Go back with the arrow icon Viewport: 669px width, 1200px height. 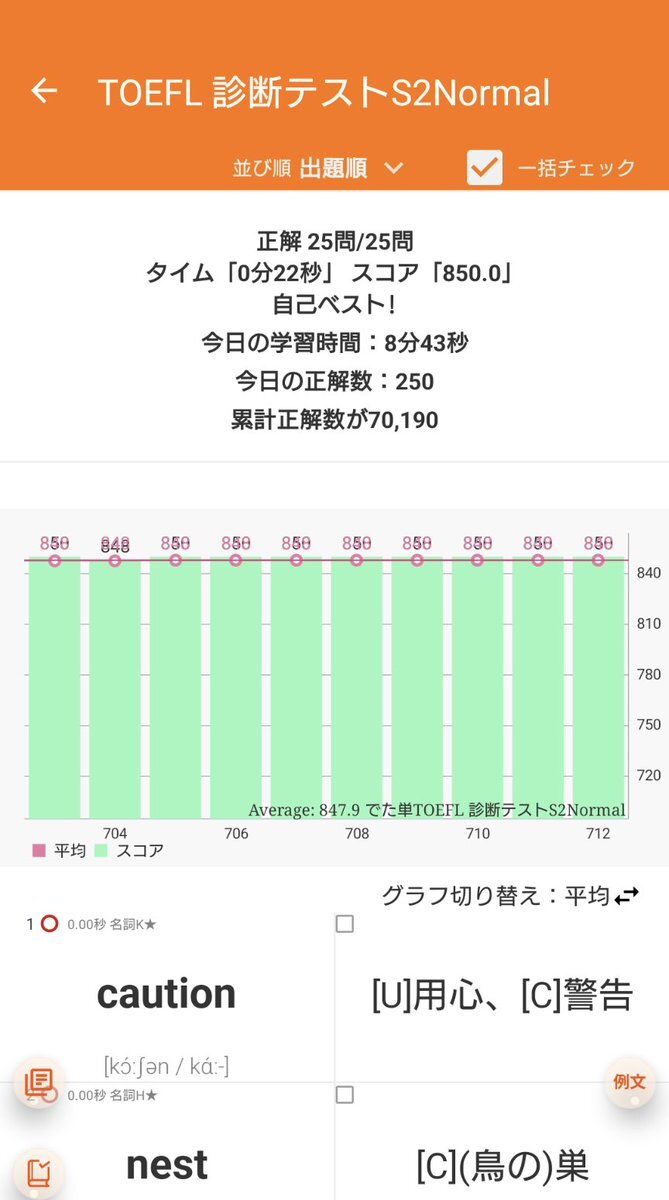click(x=44, y=92)
